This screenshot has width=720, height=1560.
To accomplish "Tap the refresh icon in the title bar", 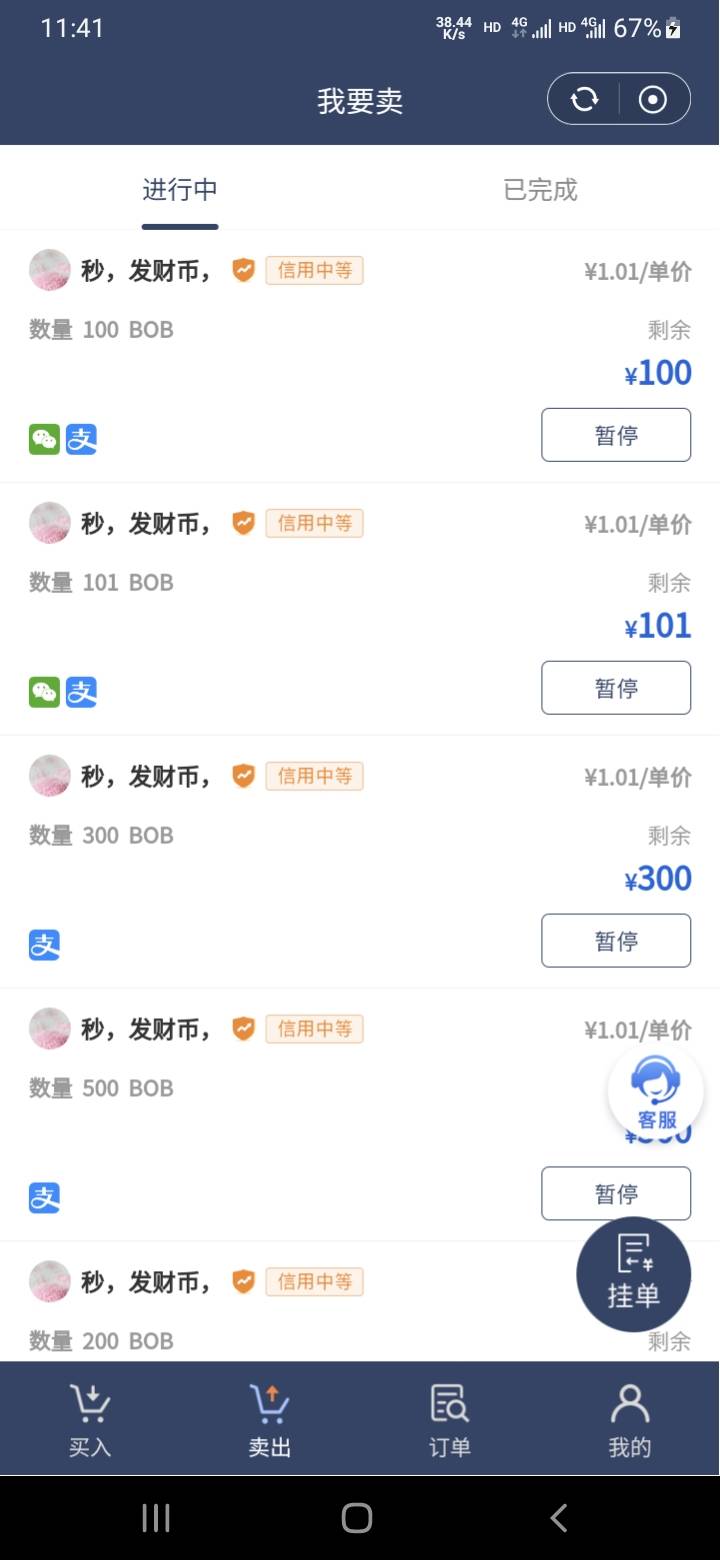I will tap(584, 99).
